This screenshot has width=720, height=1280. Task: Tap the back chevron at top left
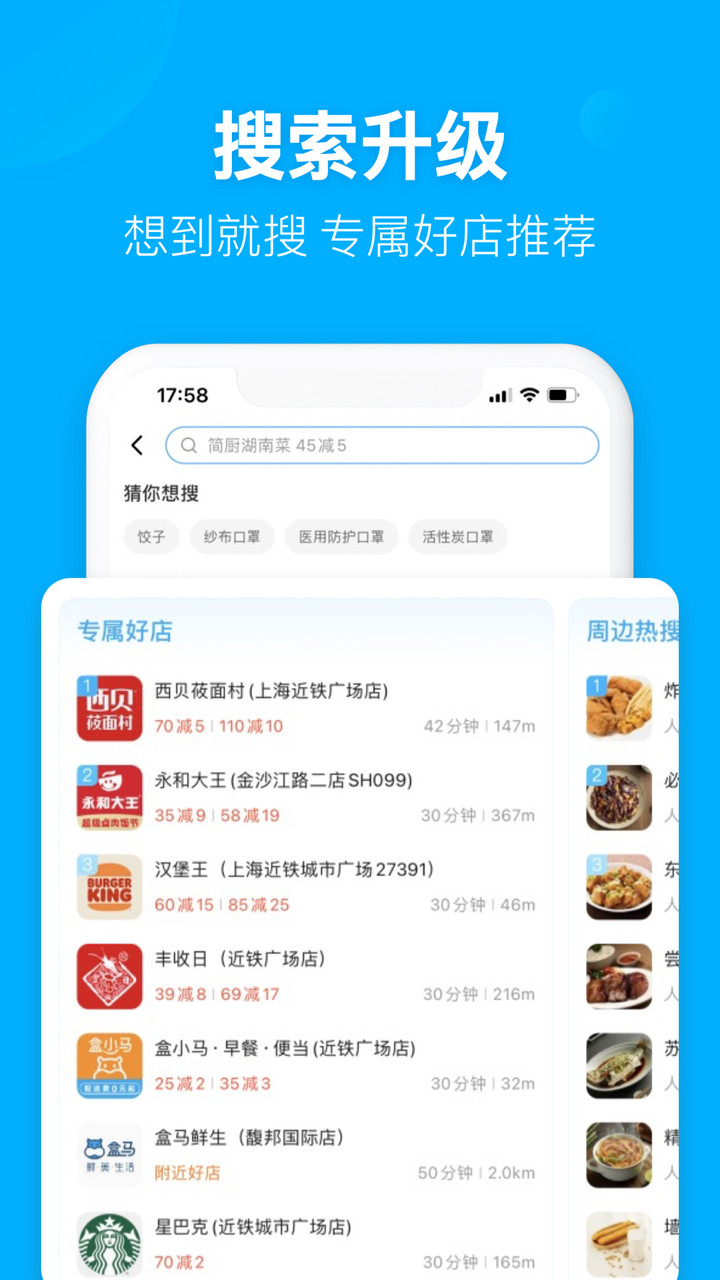[137, 445]
